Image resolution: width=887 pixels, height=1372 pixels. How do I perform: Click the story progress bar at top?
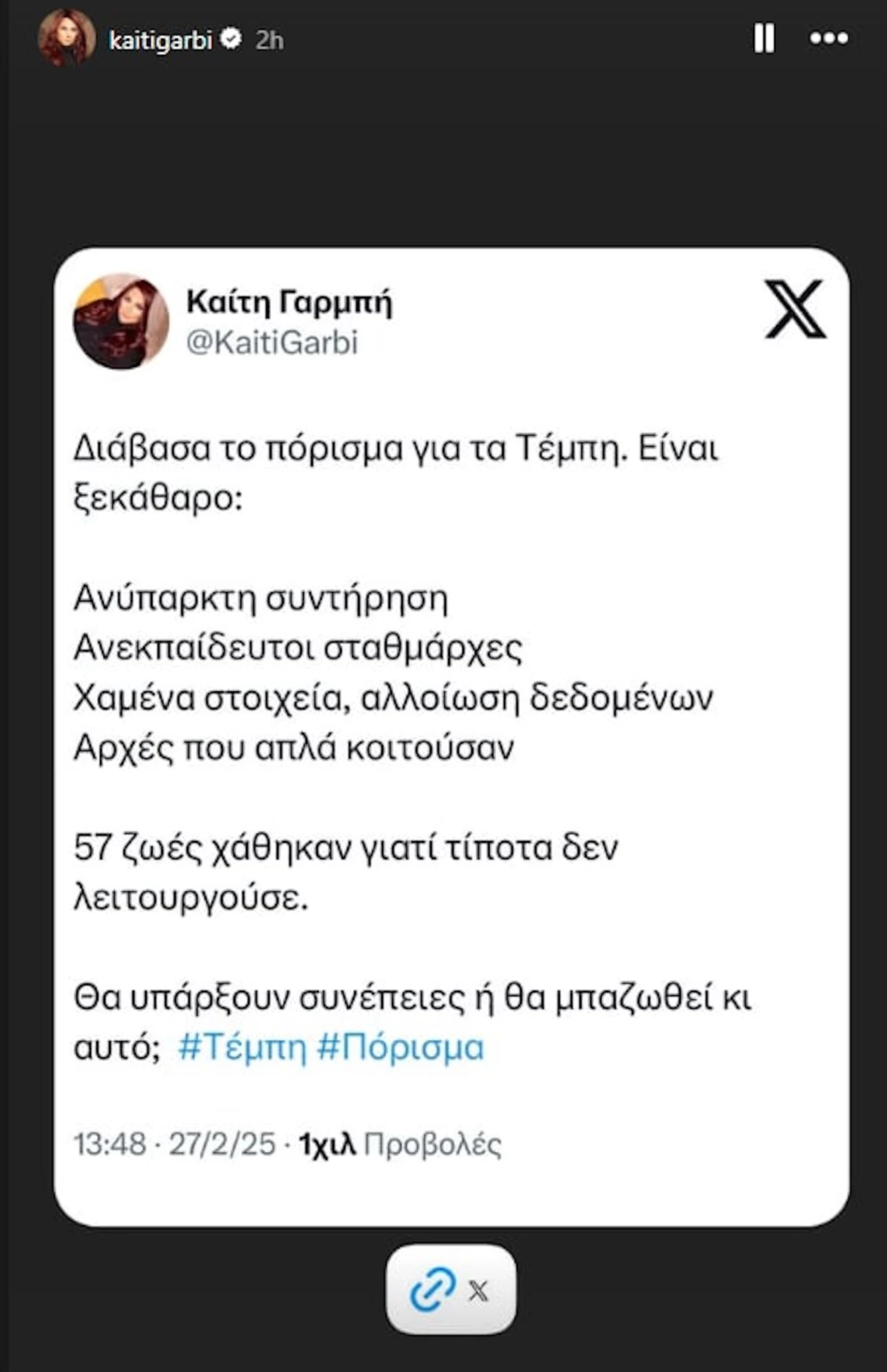(x=443, y=5)
